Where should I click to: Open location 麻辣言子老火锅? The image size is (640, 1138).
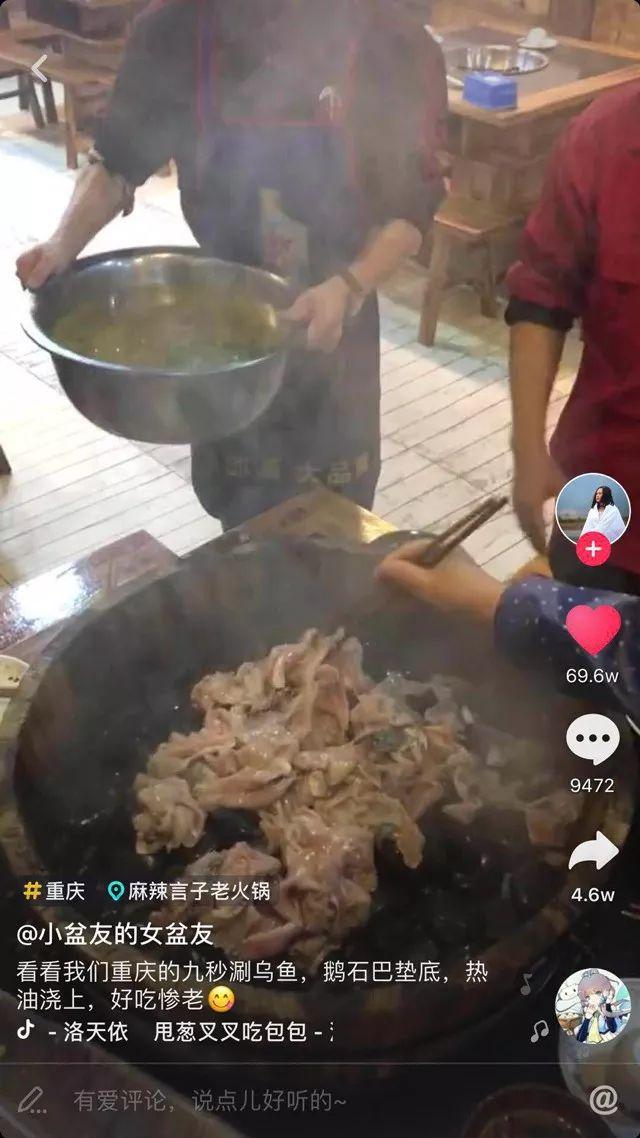click(190, 891)
